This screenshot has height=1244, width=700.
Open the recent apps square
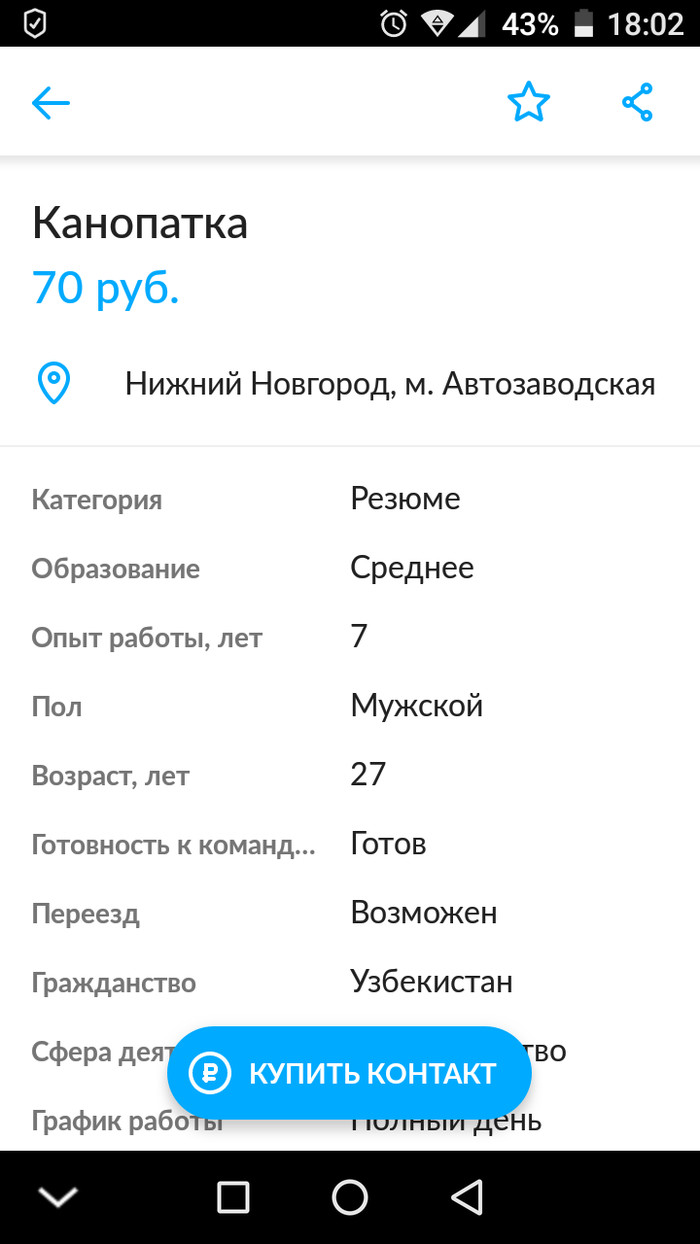(x=233, y=1196)
